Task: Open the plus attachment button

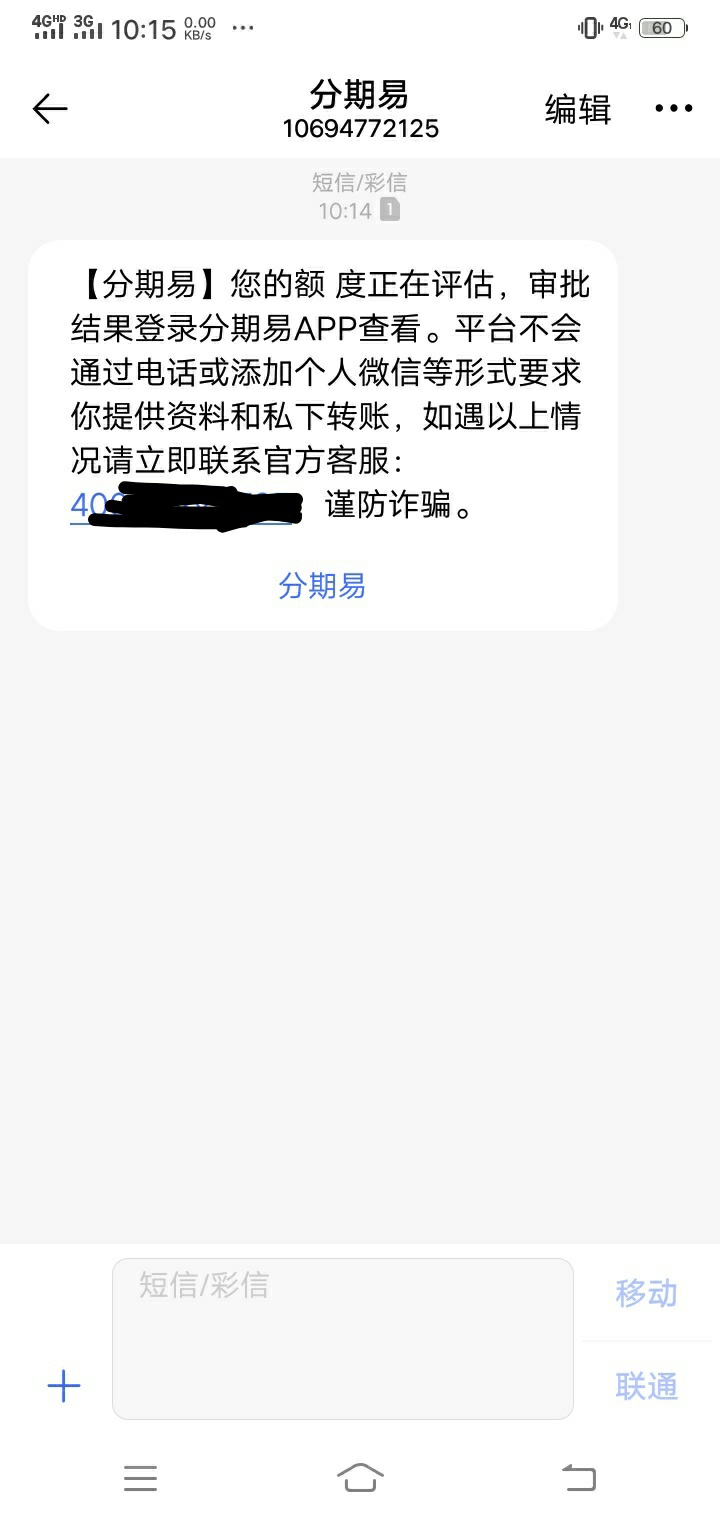Action: [x=63, y=1385]
